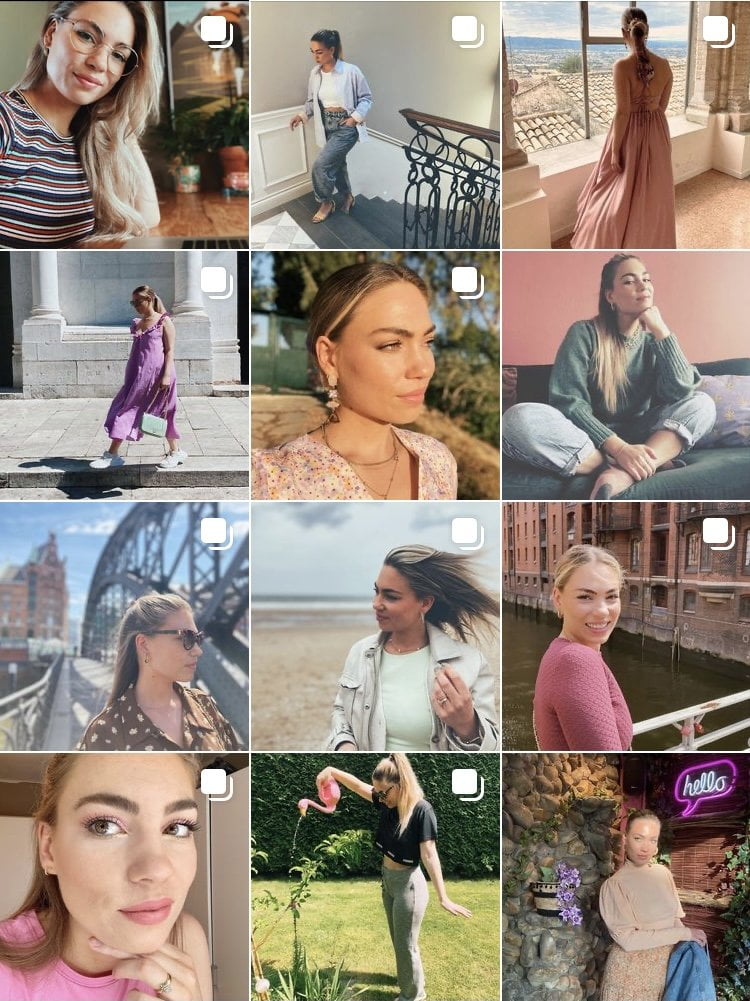The image size is (750, 1001).
Task: Open the pink dress by the window post
Action: [626, 124]
